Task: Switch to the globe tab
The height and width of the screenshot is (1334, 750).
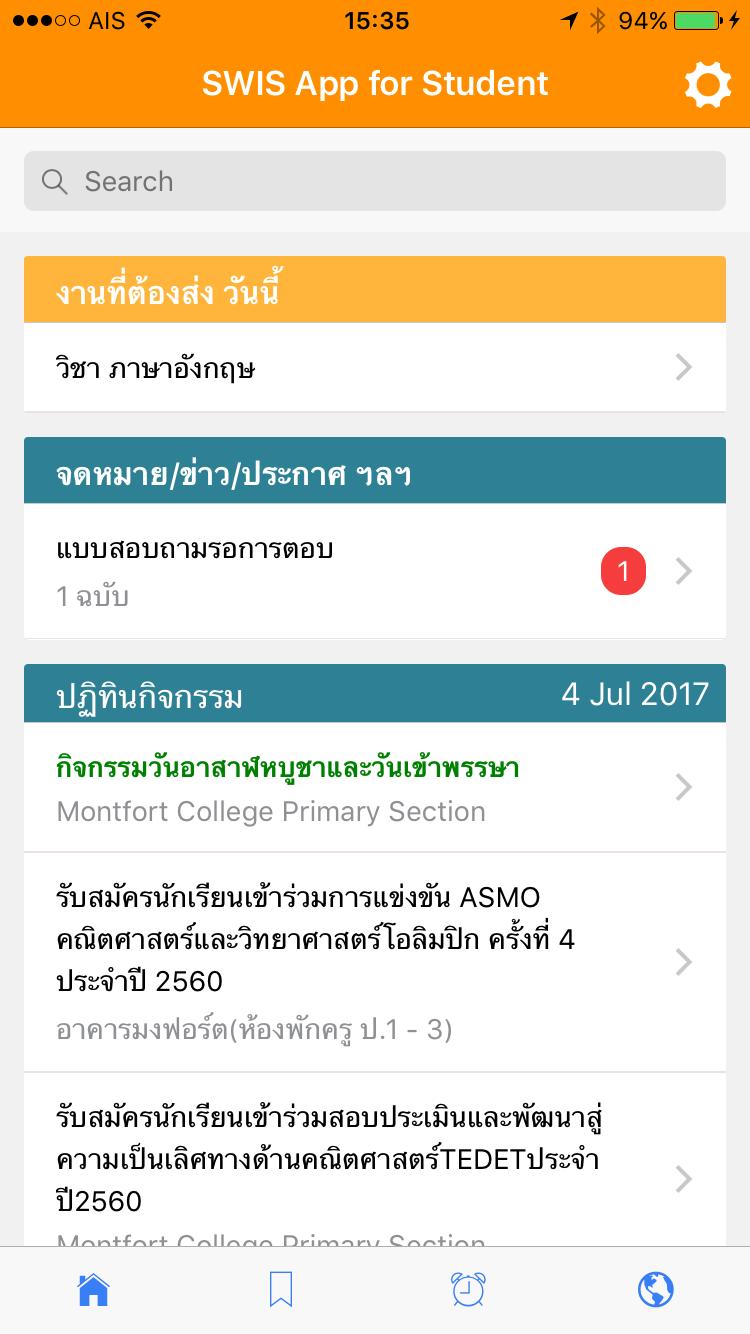Action: (655, 1290)
